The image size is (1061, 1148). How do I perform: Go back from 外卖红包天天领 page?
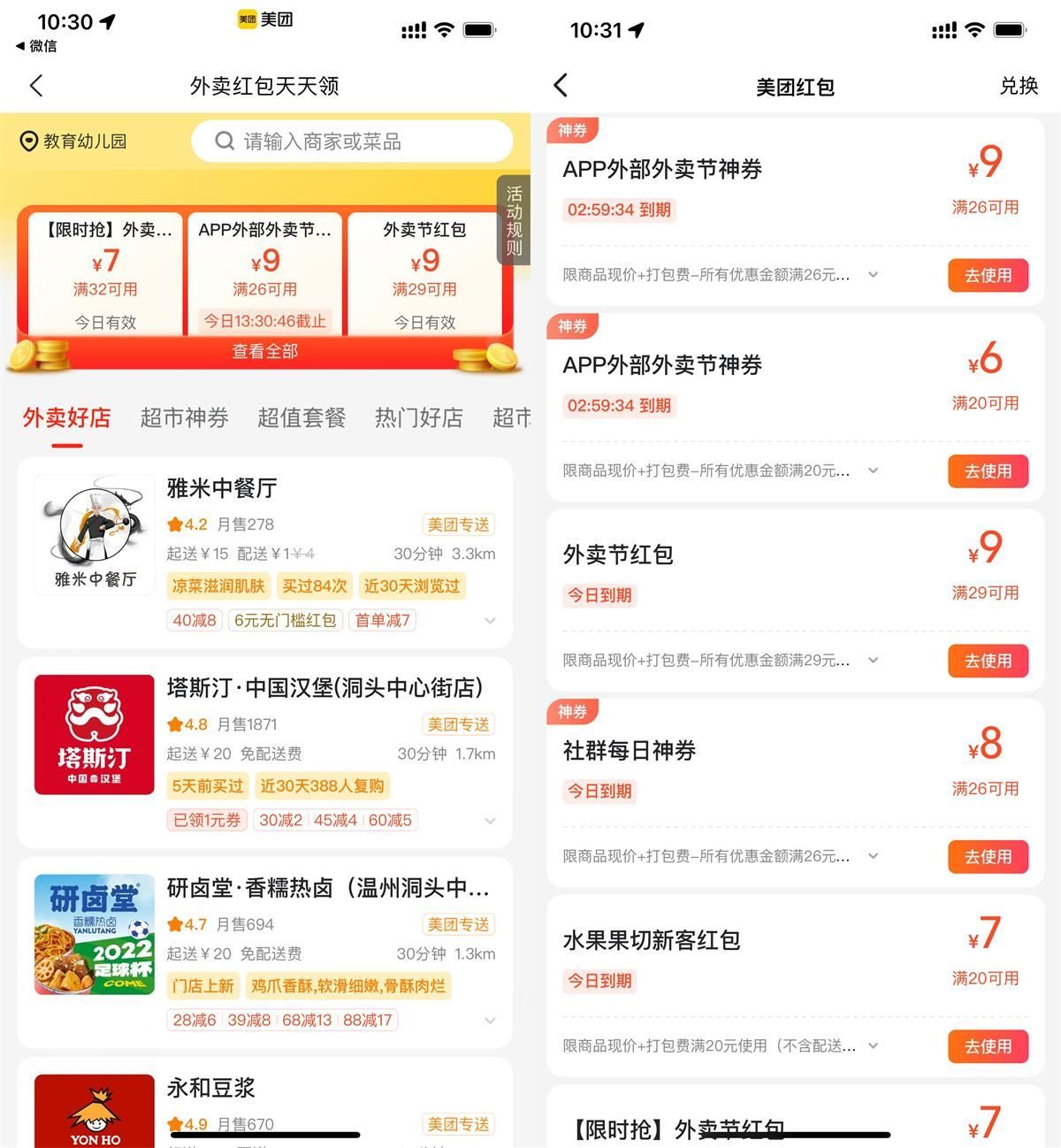(36, 86)
